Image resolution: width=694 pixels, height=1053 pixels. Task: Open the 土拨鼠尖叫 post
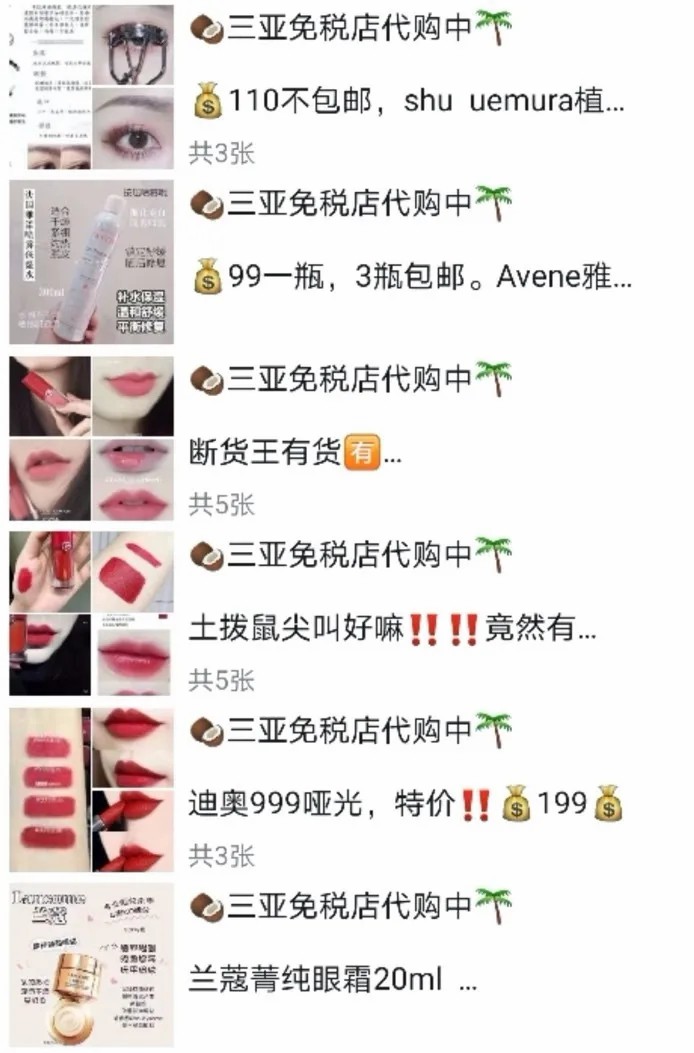point(392,629)
